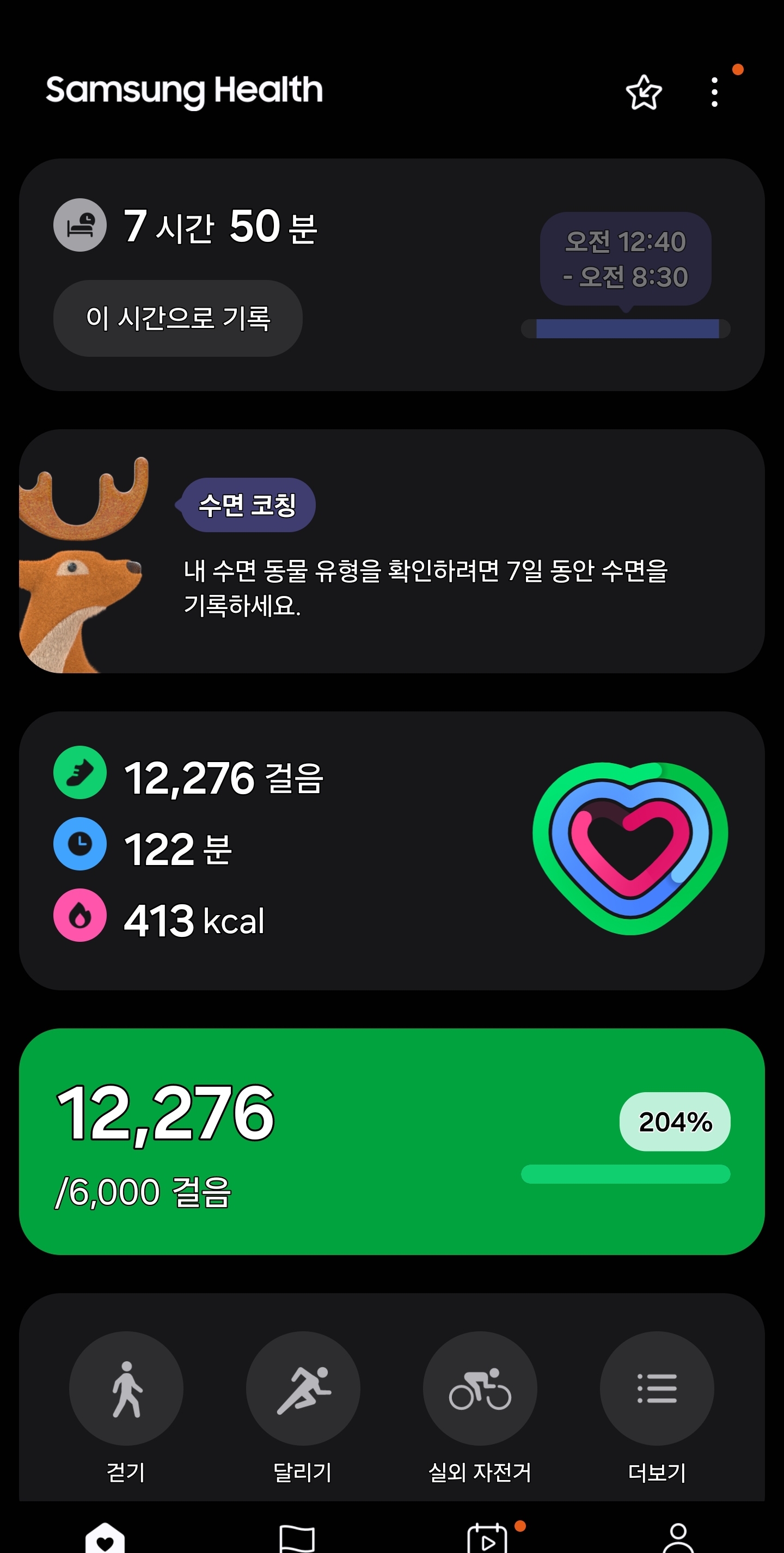The height and width of the screenshot is (1553, 784).
Task: Switch to the home tab
Action: point(105,1538)
